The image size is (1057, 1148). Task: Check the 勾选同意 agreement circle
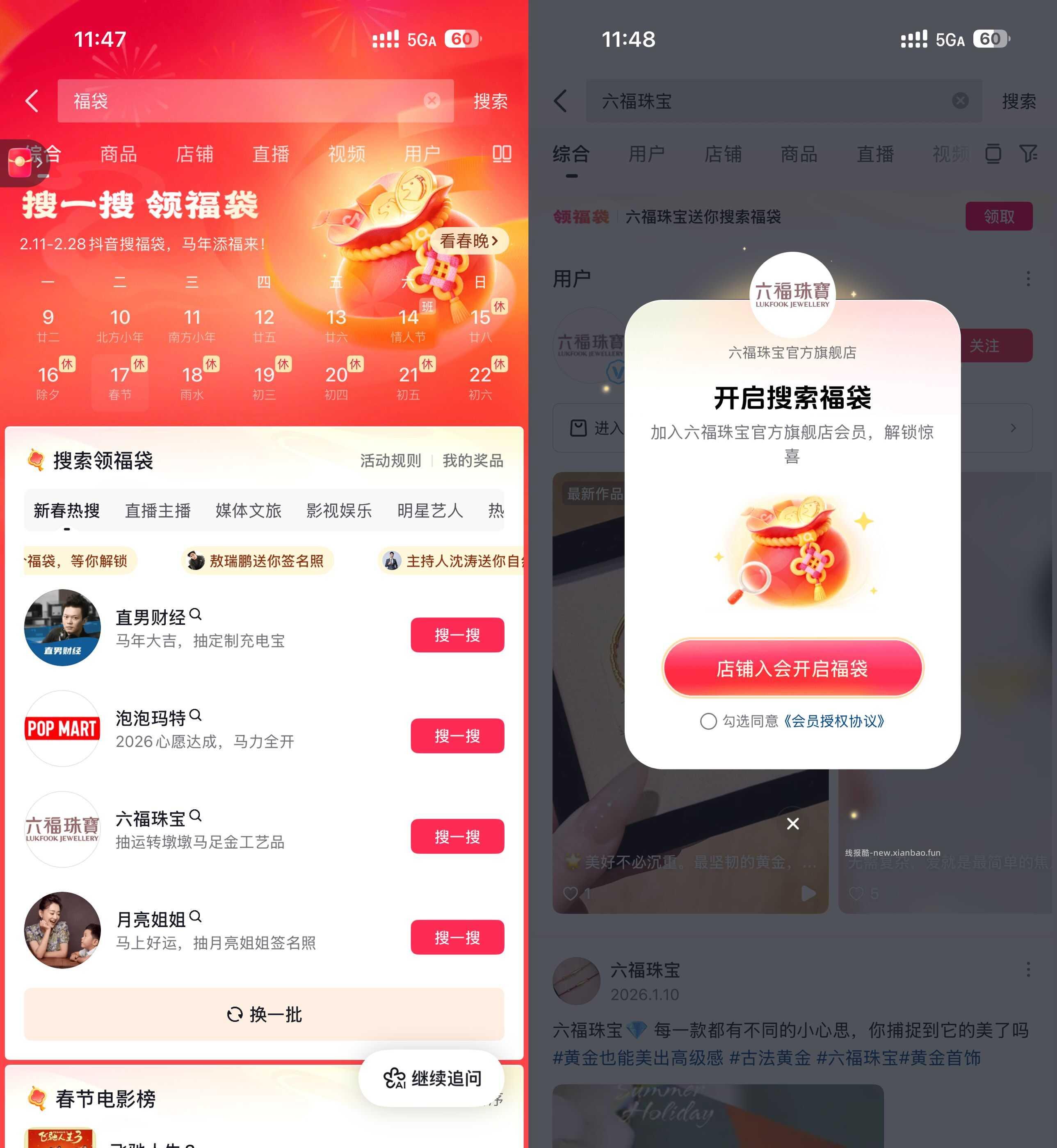click(x=708, y=721)
